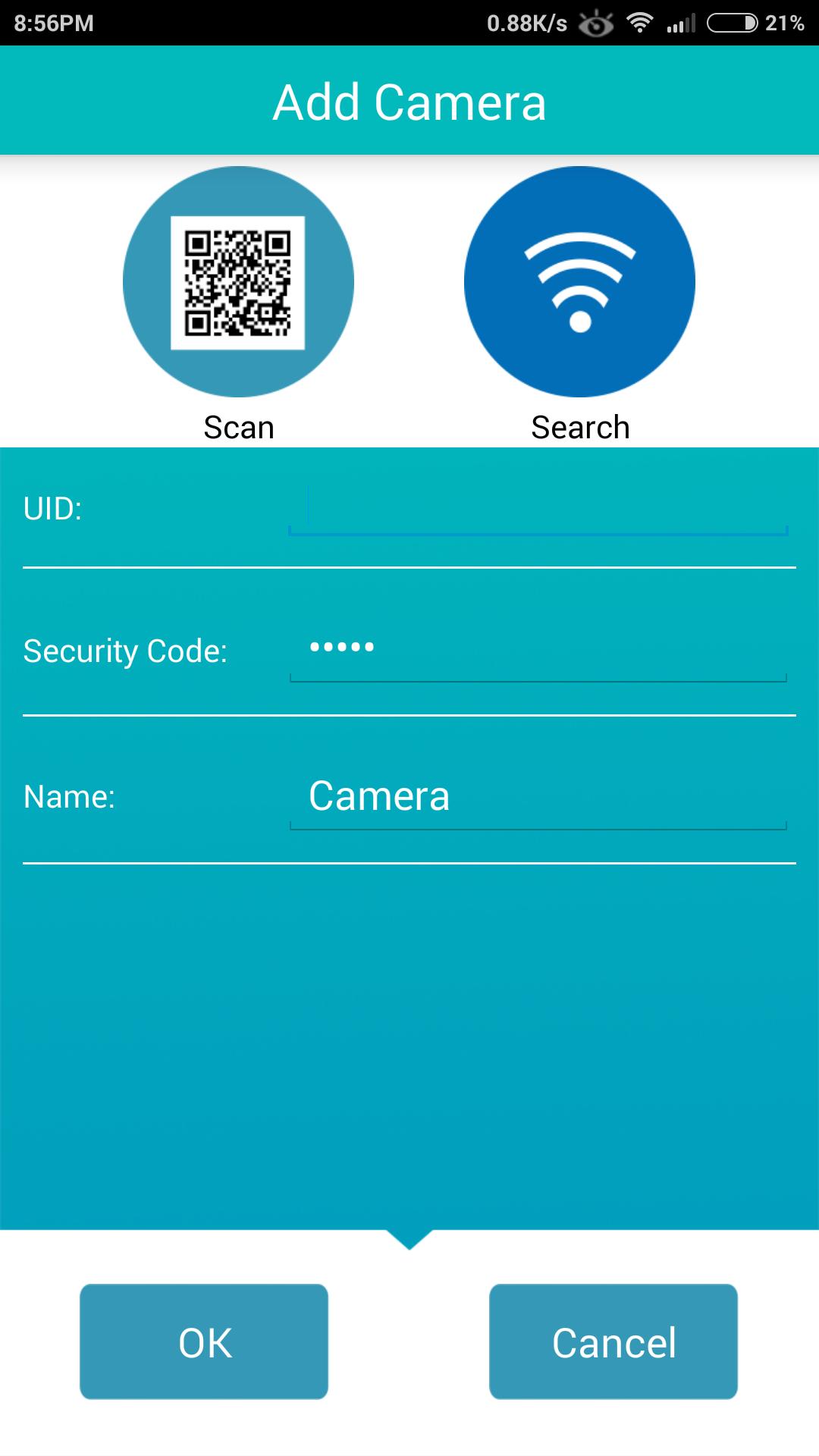Search for cameras over Wi-Fi
The width and height of the screenshot is (819, 1456).
(x=579, y=281)
